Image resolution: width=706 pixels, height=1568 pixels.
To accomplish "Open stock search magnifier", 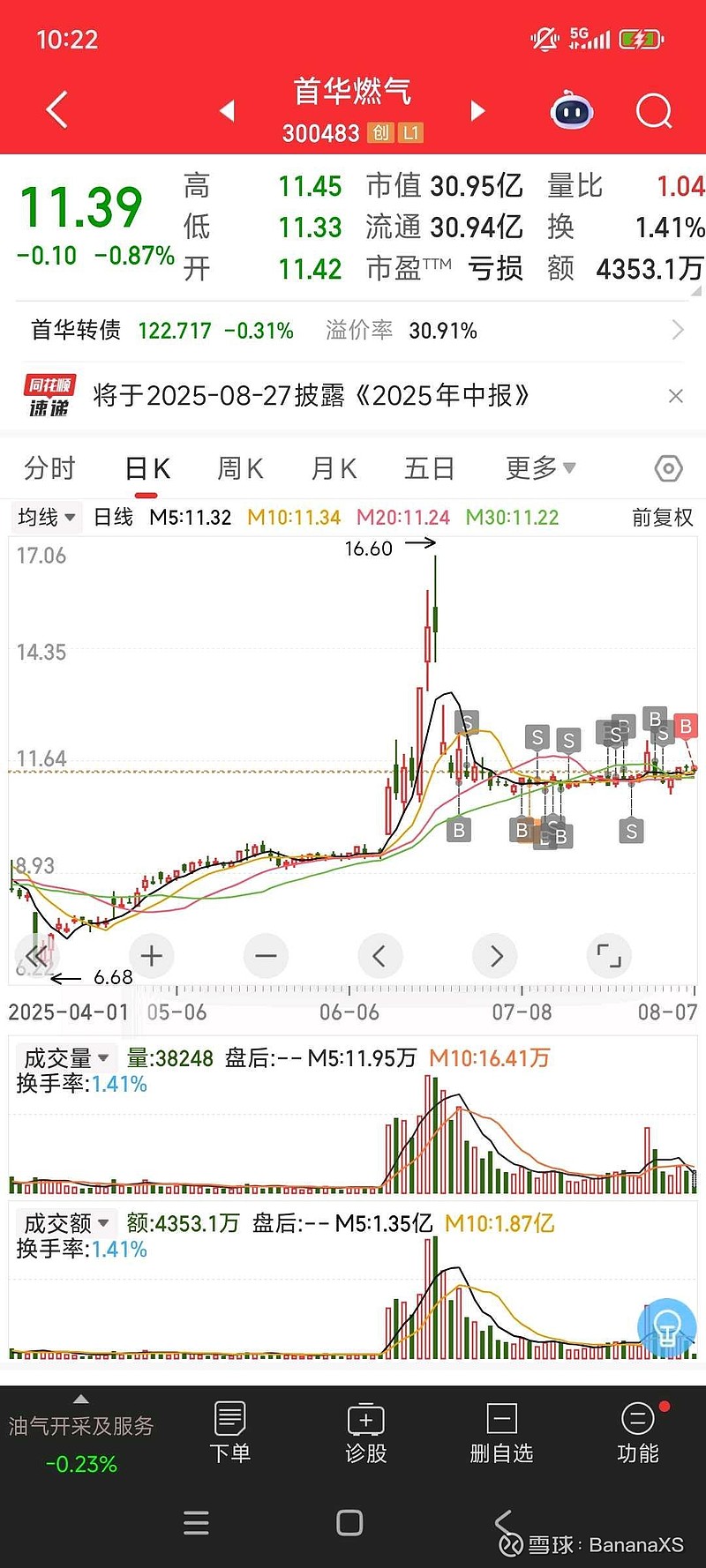I will pos(654,111).
